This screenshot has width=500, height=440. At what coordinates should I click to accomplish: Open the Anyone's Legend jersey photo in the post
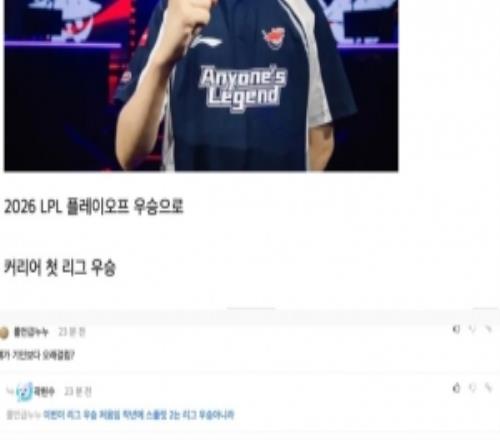(x=201, y=85)
